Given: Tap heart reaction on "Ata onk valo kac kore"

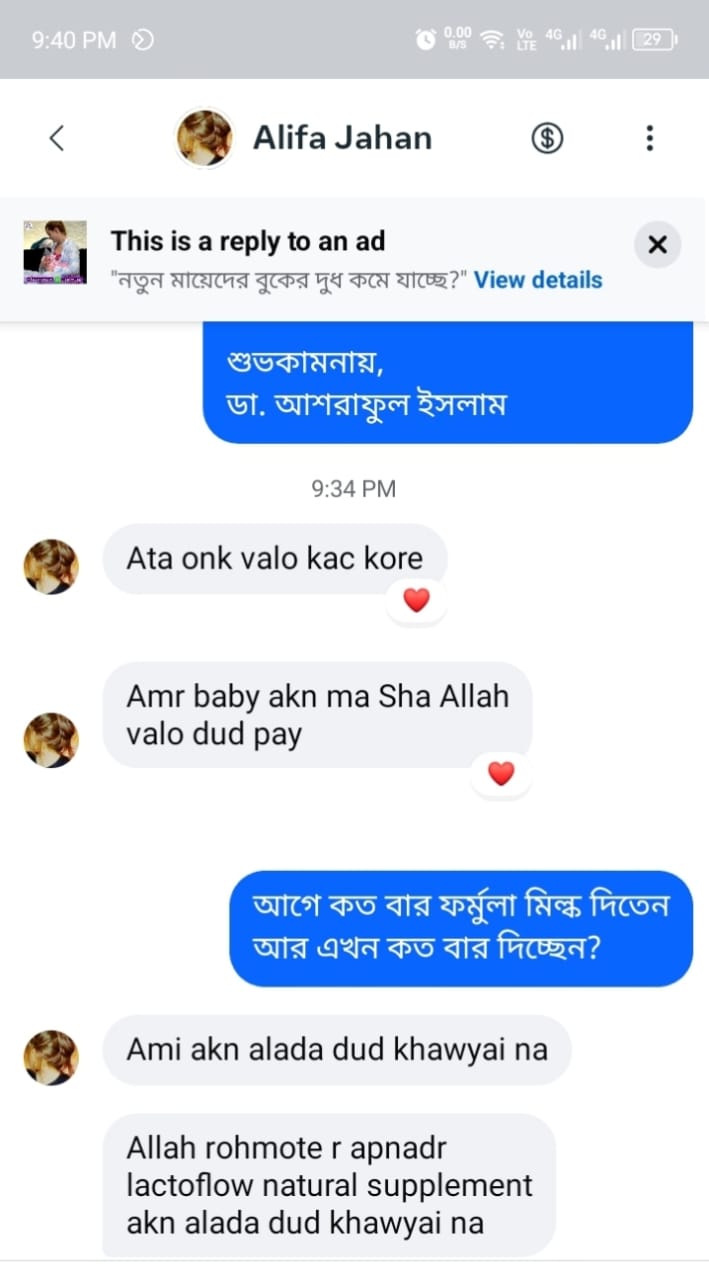Looking at the screenshot, I should coord(416,600).
